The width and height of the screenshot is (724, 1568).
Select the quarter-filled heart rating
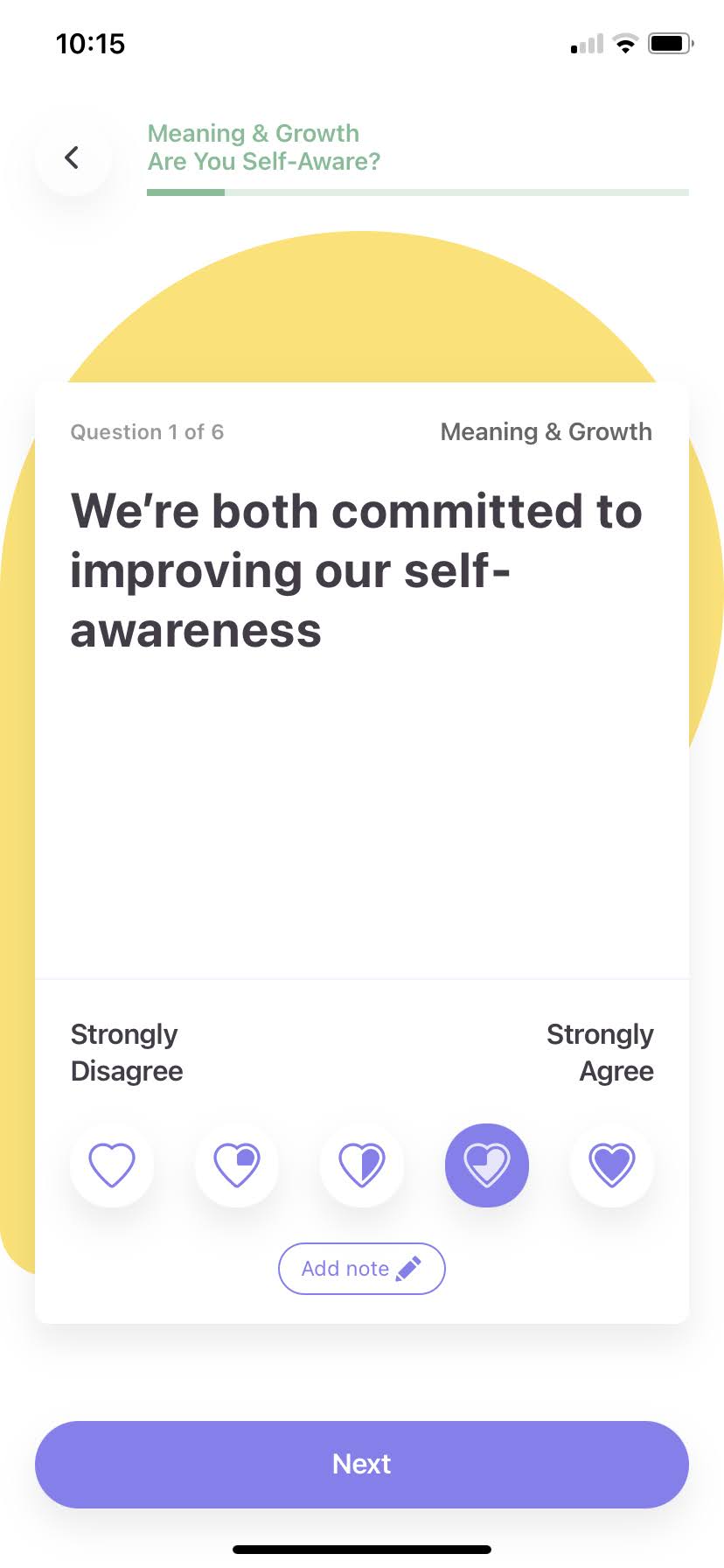tap(236, 1165)
